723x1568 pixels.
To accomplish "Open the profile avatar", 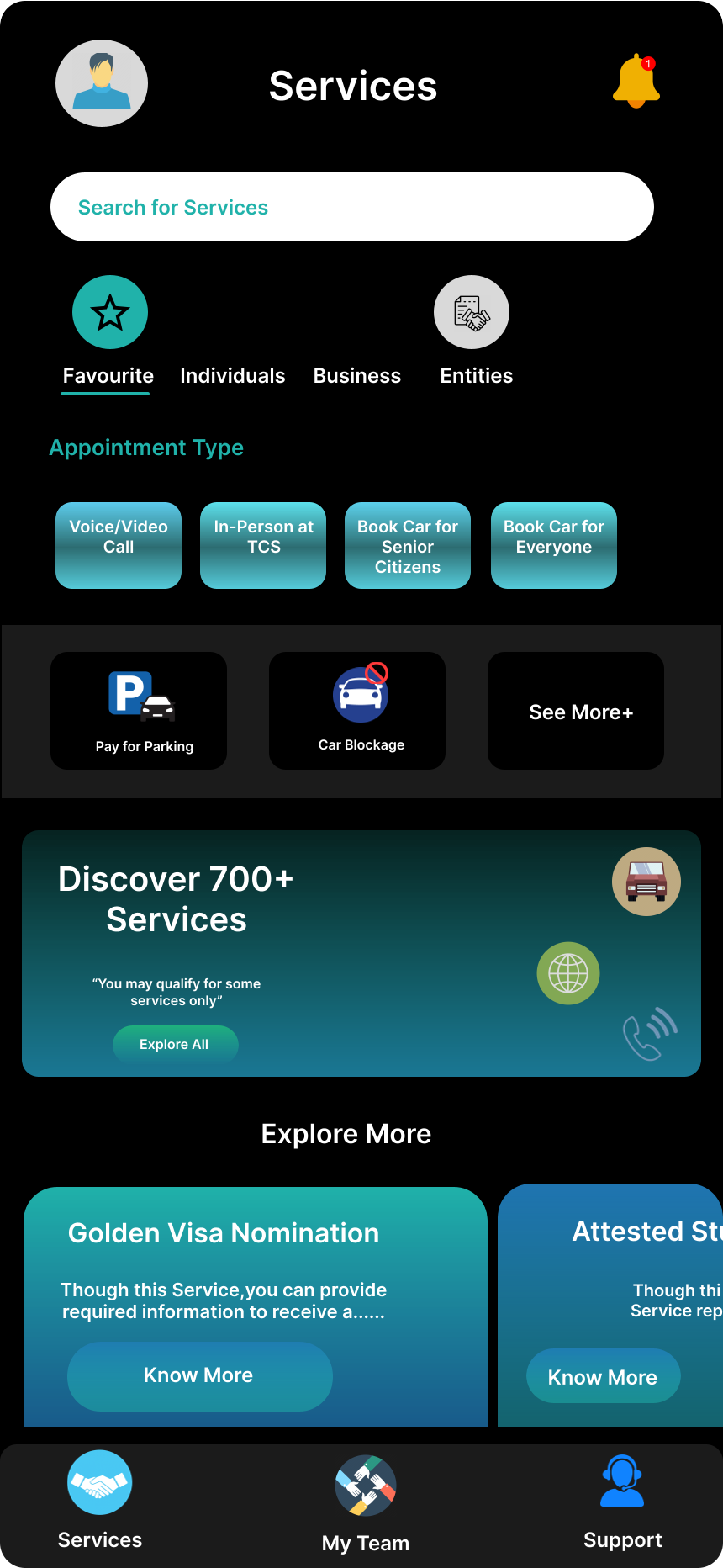I will coord(102,83).
